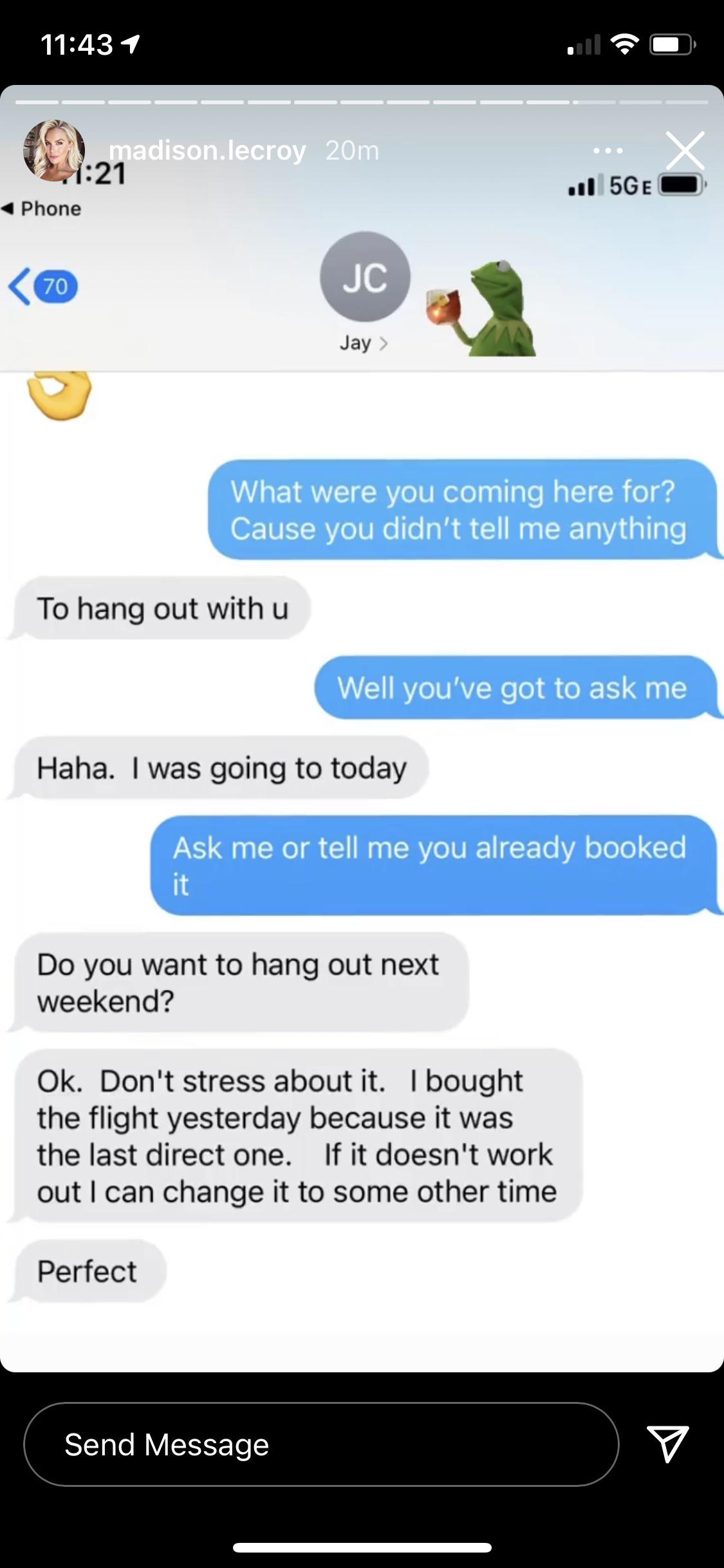The width and height of the screenshot is (724, 1568).
Task: Focus the Send Message field
Action: pyautogui.click(x=321, y=1444)
